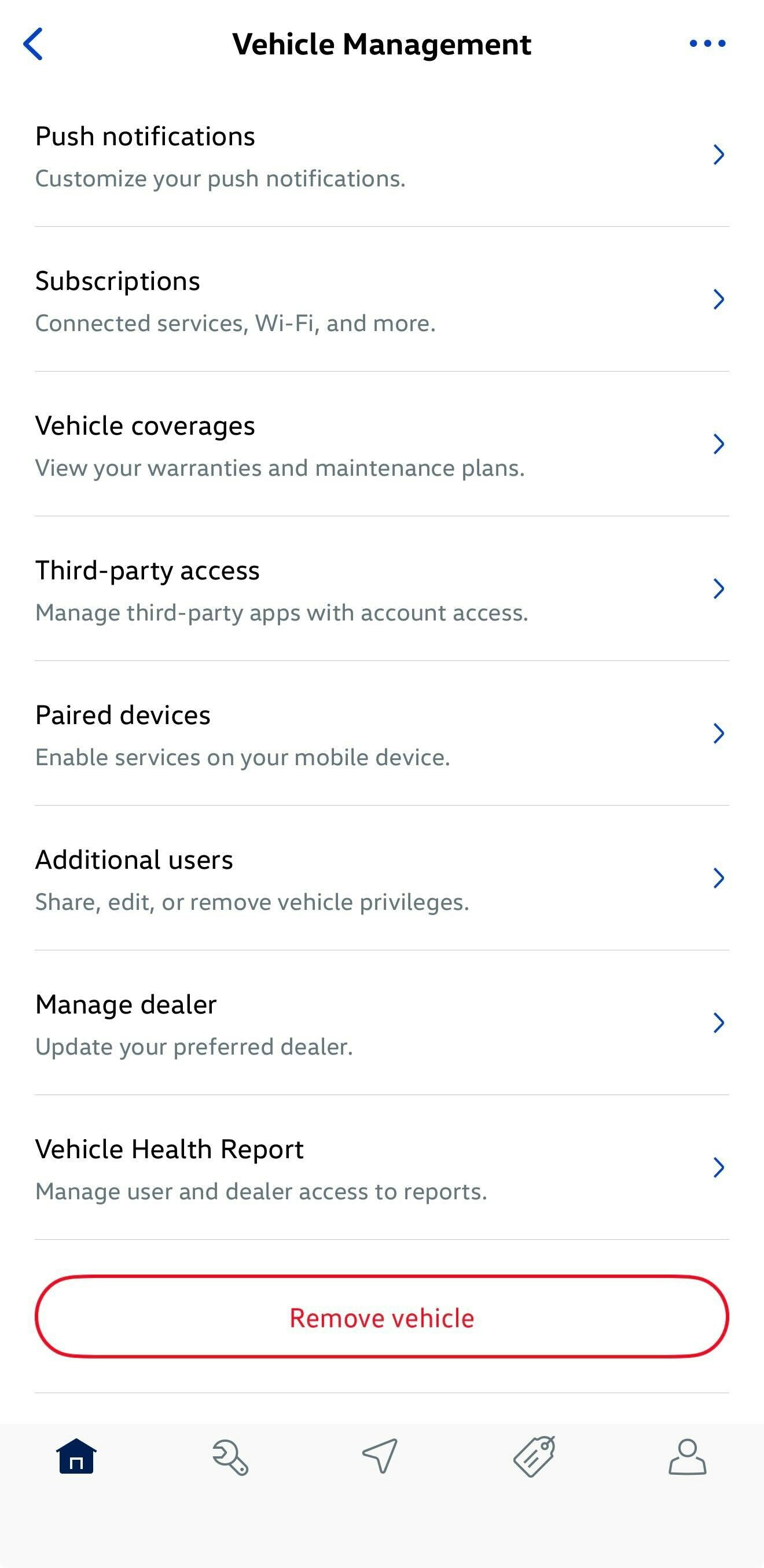Screen dimensions: 764x1568
Task: Tap the Remove vehicle button
Action: [x=381, y=1318]
